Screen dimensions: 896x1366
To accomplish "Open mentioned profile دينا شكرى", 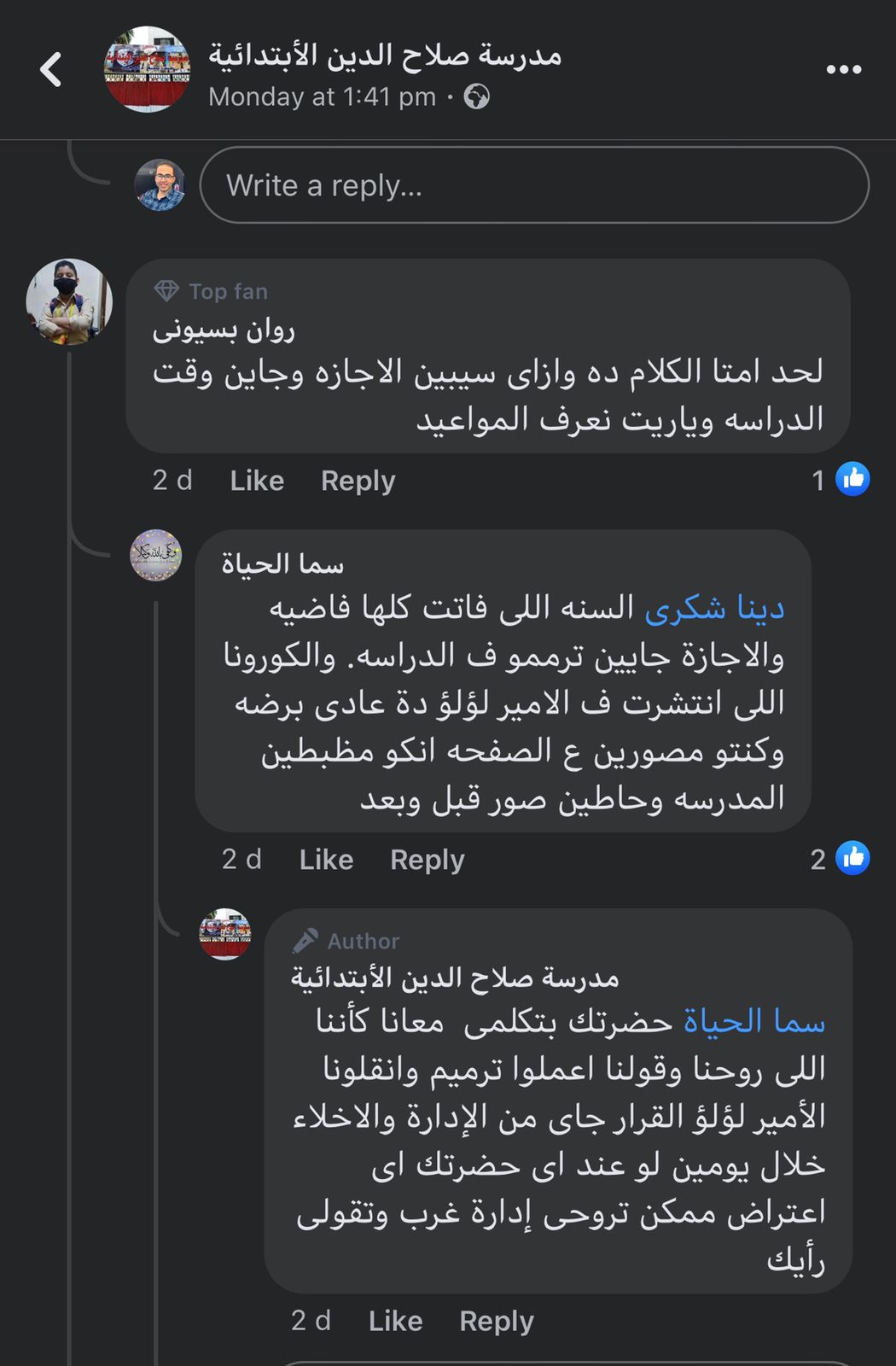I will pos(714,608).
